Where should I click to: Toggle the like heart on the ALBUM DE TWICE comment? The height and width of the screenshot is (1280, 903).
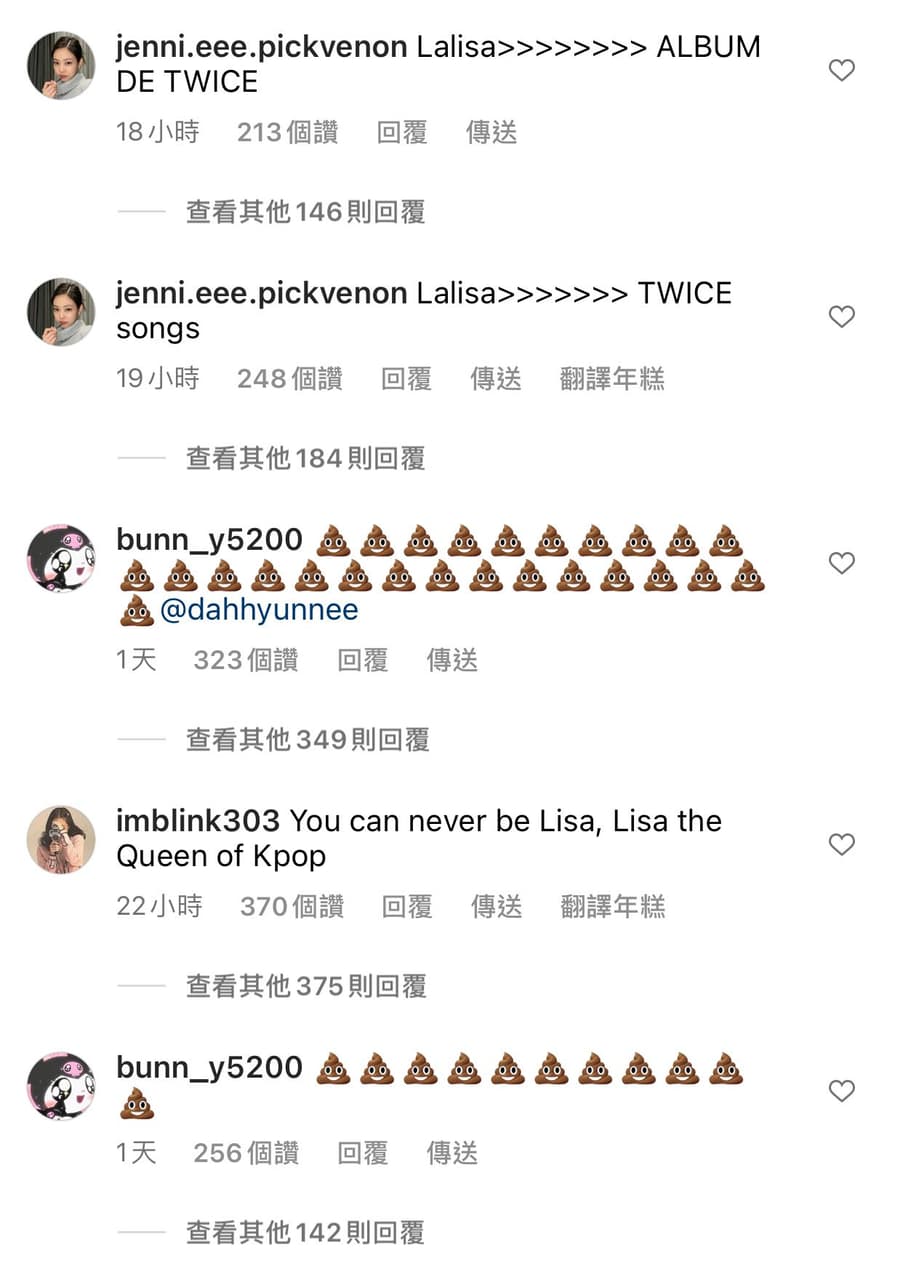(x=841, y=70)
